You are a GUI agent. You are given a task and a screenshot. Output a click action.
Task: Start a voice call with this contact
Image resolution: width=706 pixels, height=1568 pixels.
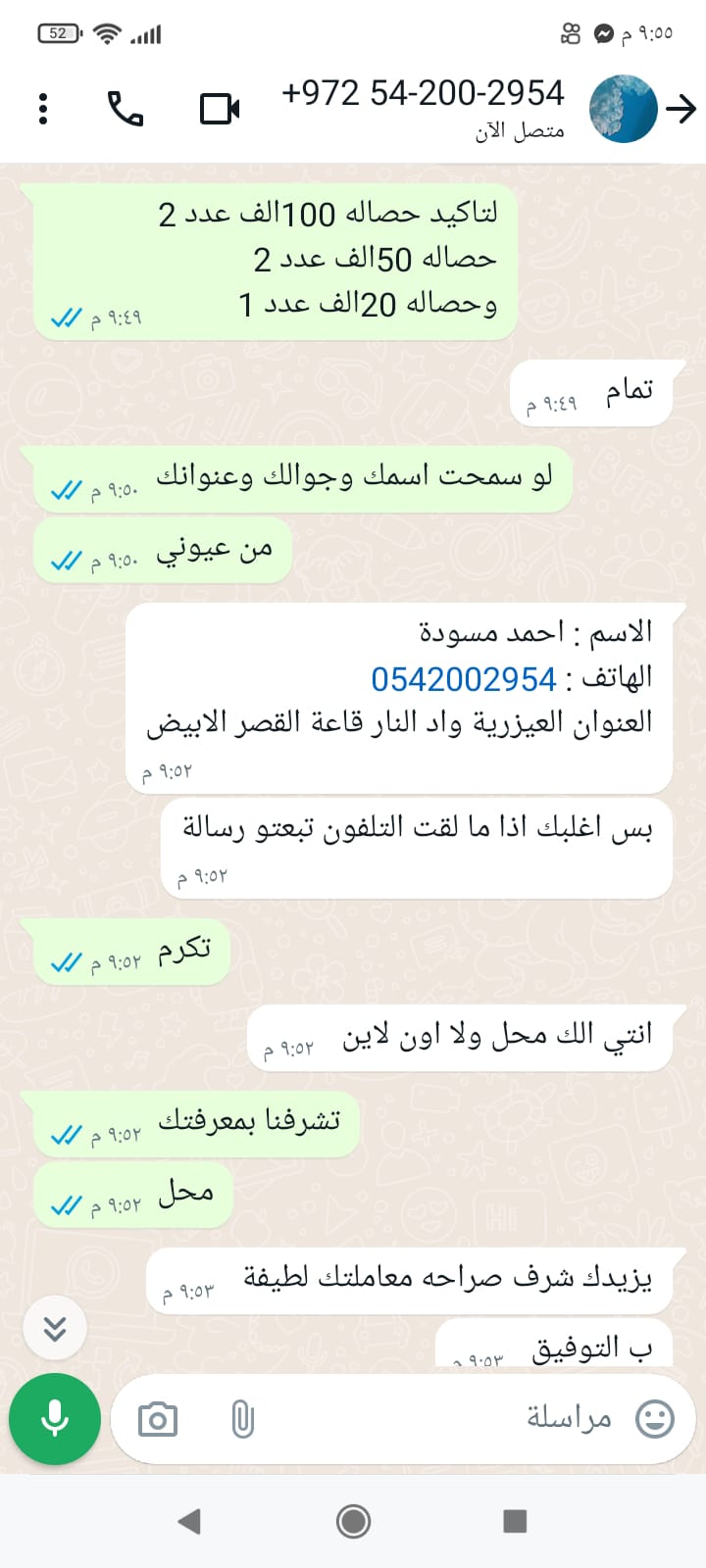tap(126, 108)
